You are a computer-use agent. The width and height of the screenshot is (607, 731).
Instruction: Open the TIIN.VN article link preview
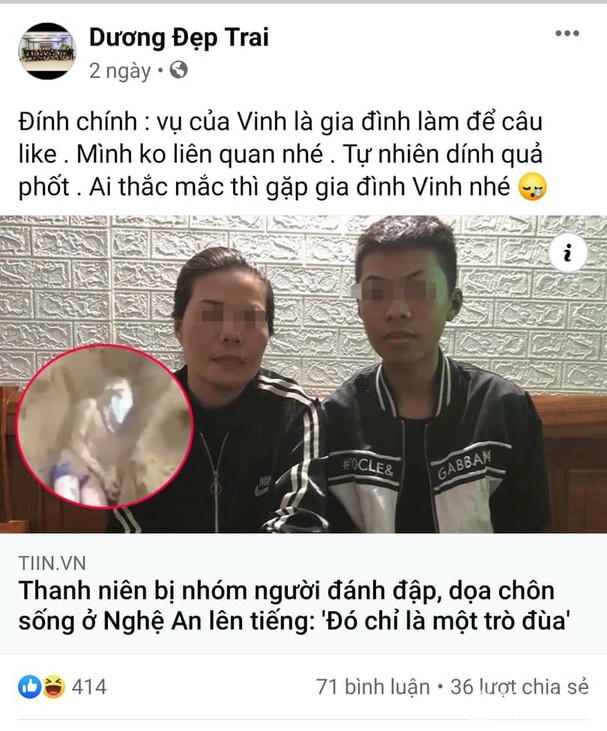[303, 375]
